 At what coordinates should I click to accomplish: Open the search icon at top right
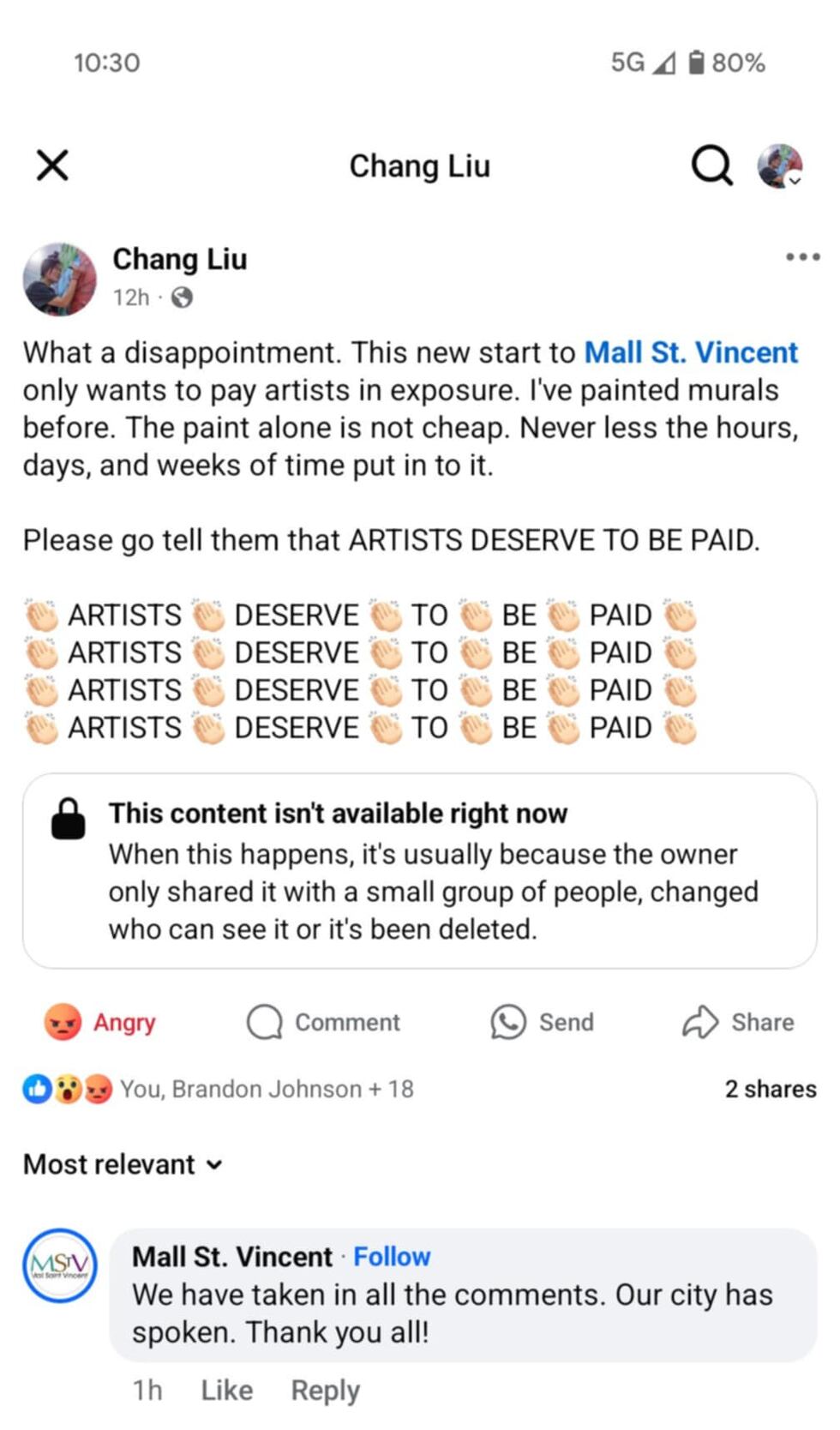[711, 165]
